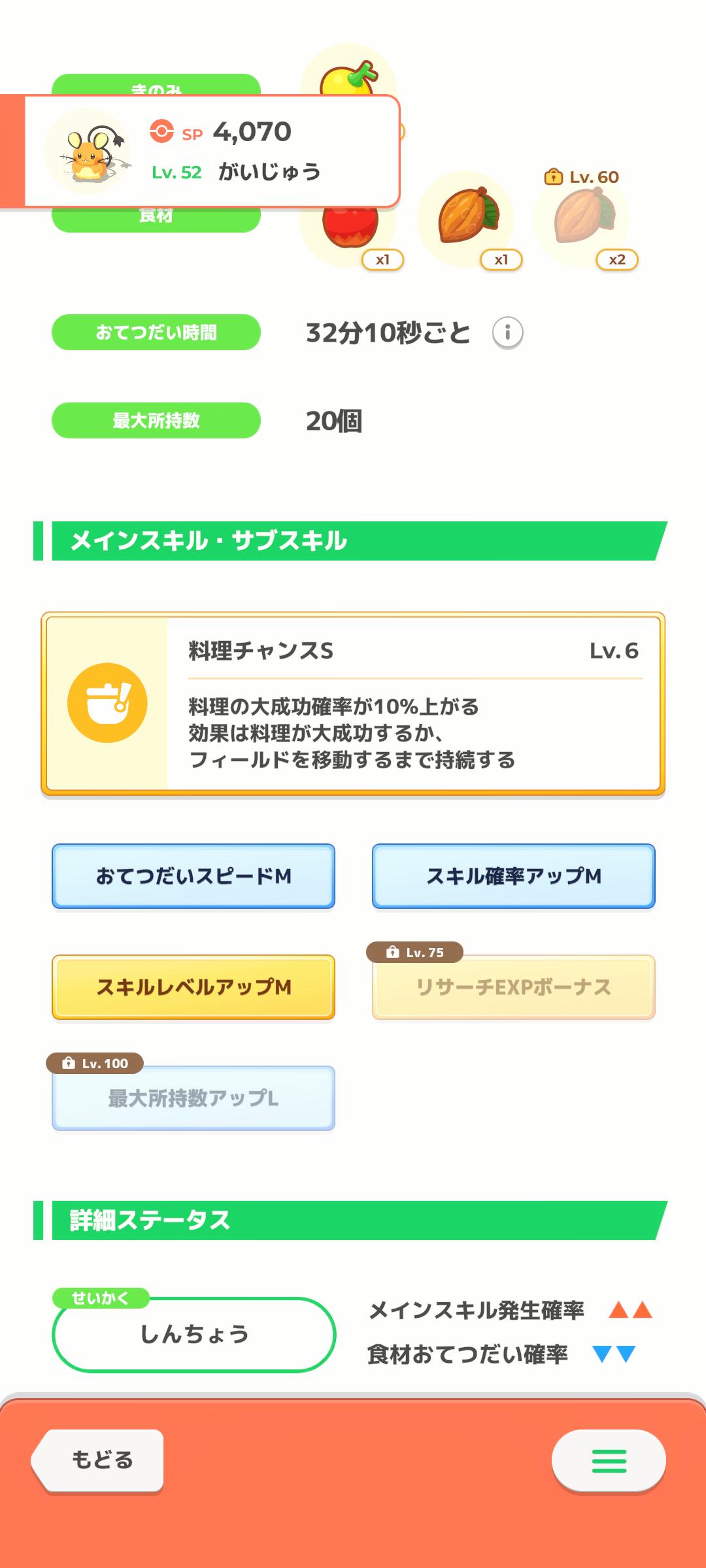Select the スキル確率アップM sub skill
Image resolution: width=706 pixels, height=1568 pixels.
pos(514,876)
